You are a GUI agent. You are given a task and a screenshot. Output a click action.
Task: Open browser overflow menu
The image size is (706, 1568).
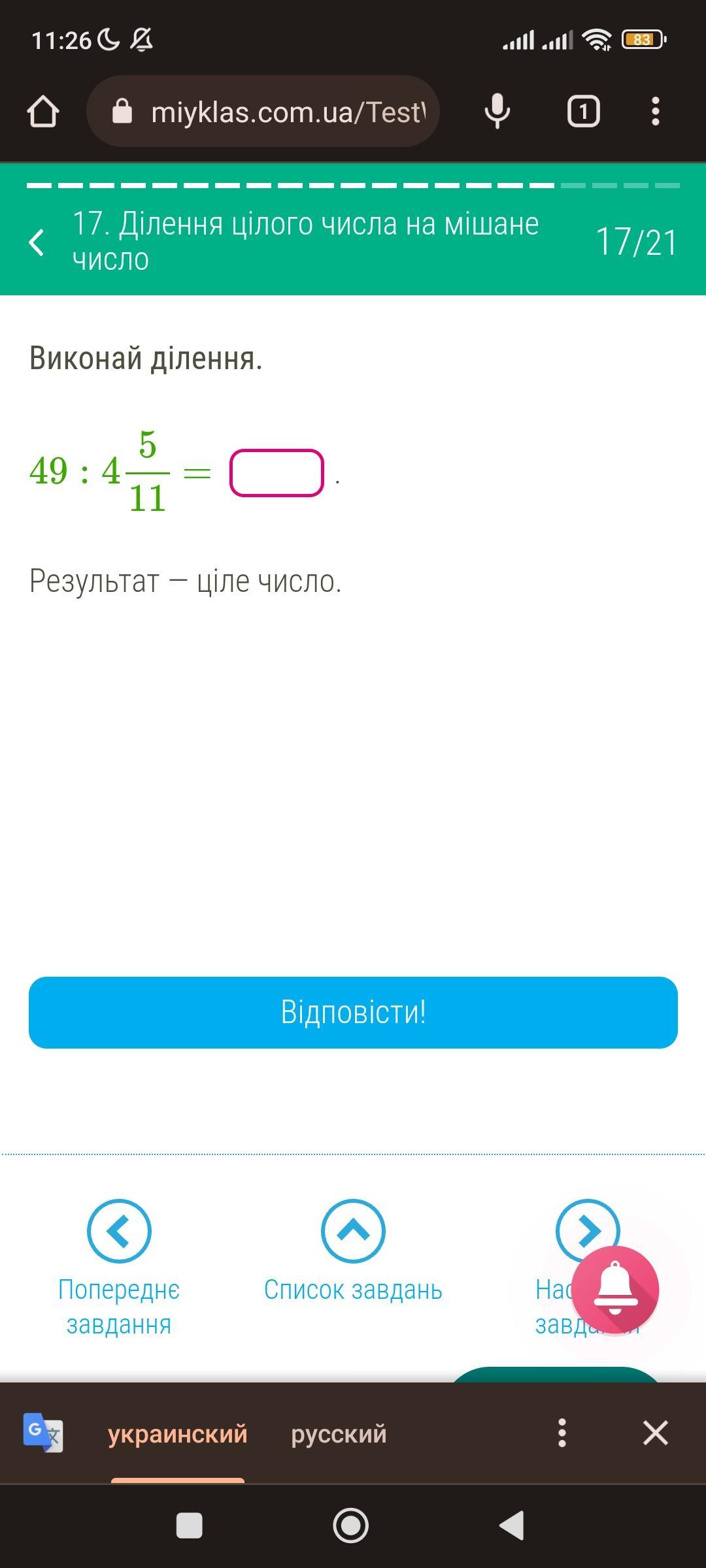pos(655,112)
